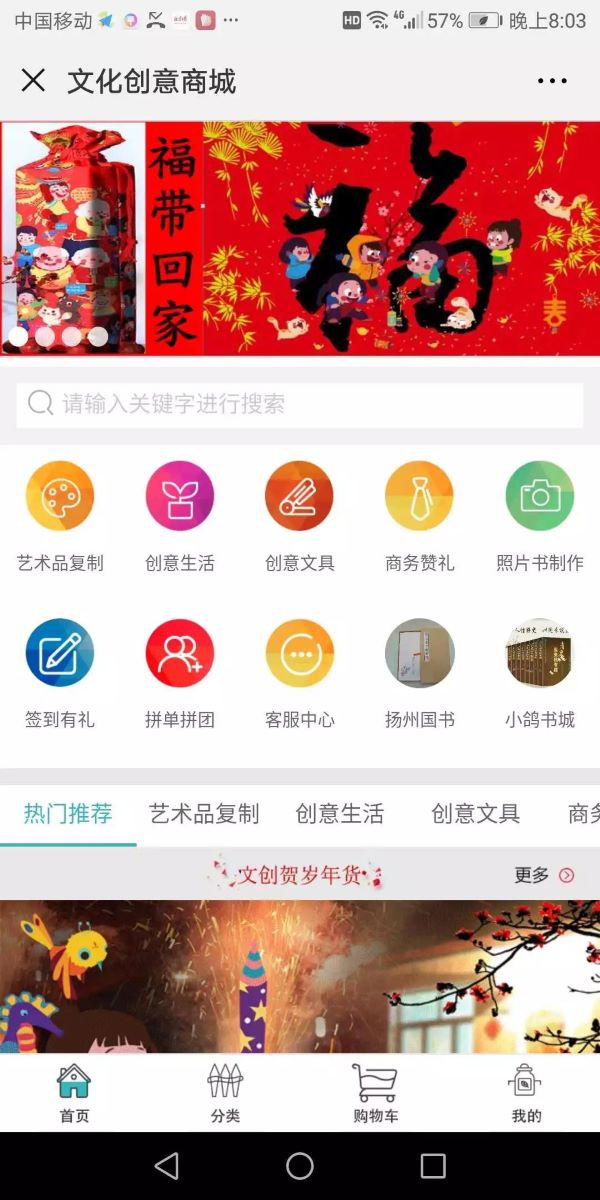Tap the keyword search field
The height and width of the screenshot is (1200, 600).
pyautogui.click(x=300, y=404)
